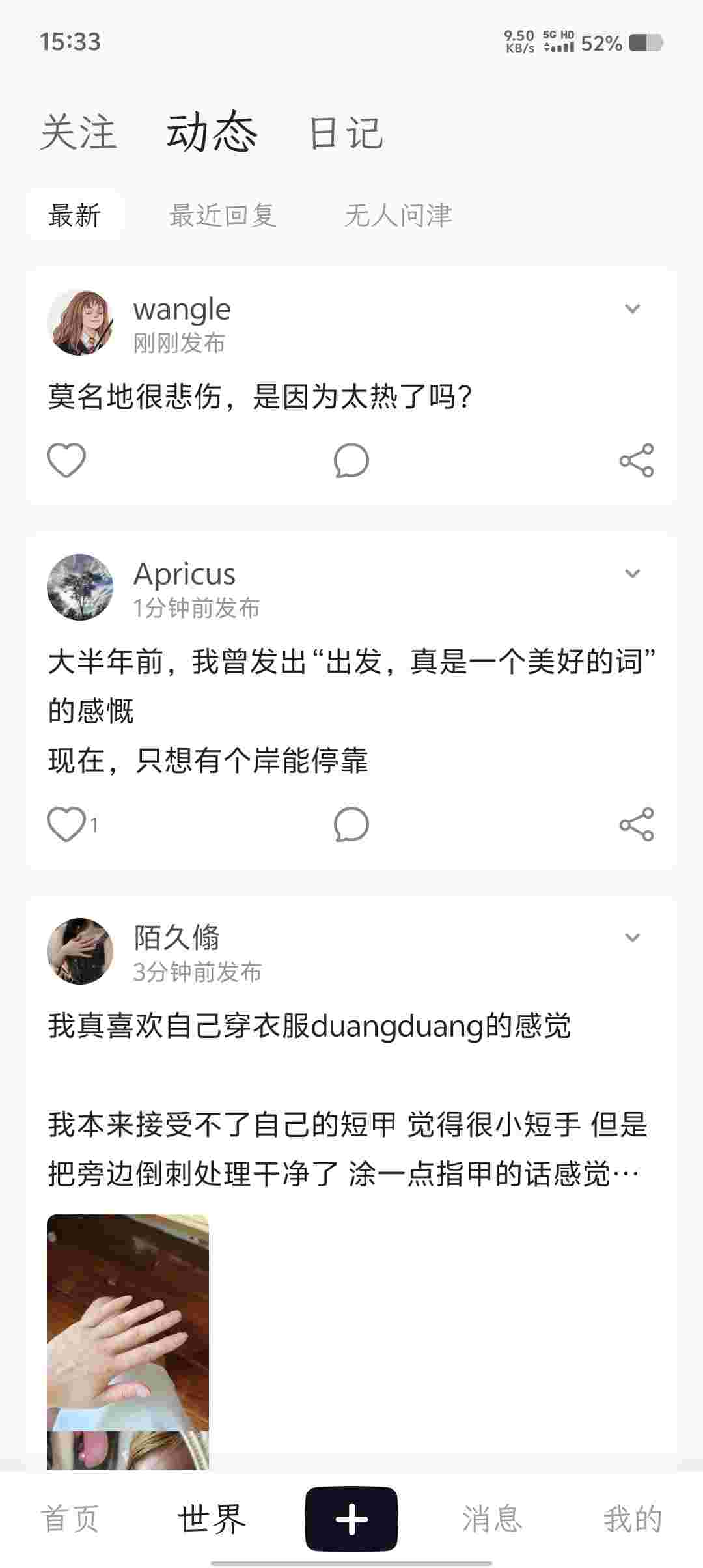Open the dropdown chevron on Apricus's post

[632, 574]
